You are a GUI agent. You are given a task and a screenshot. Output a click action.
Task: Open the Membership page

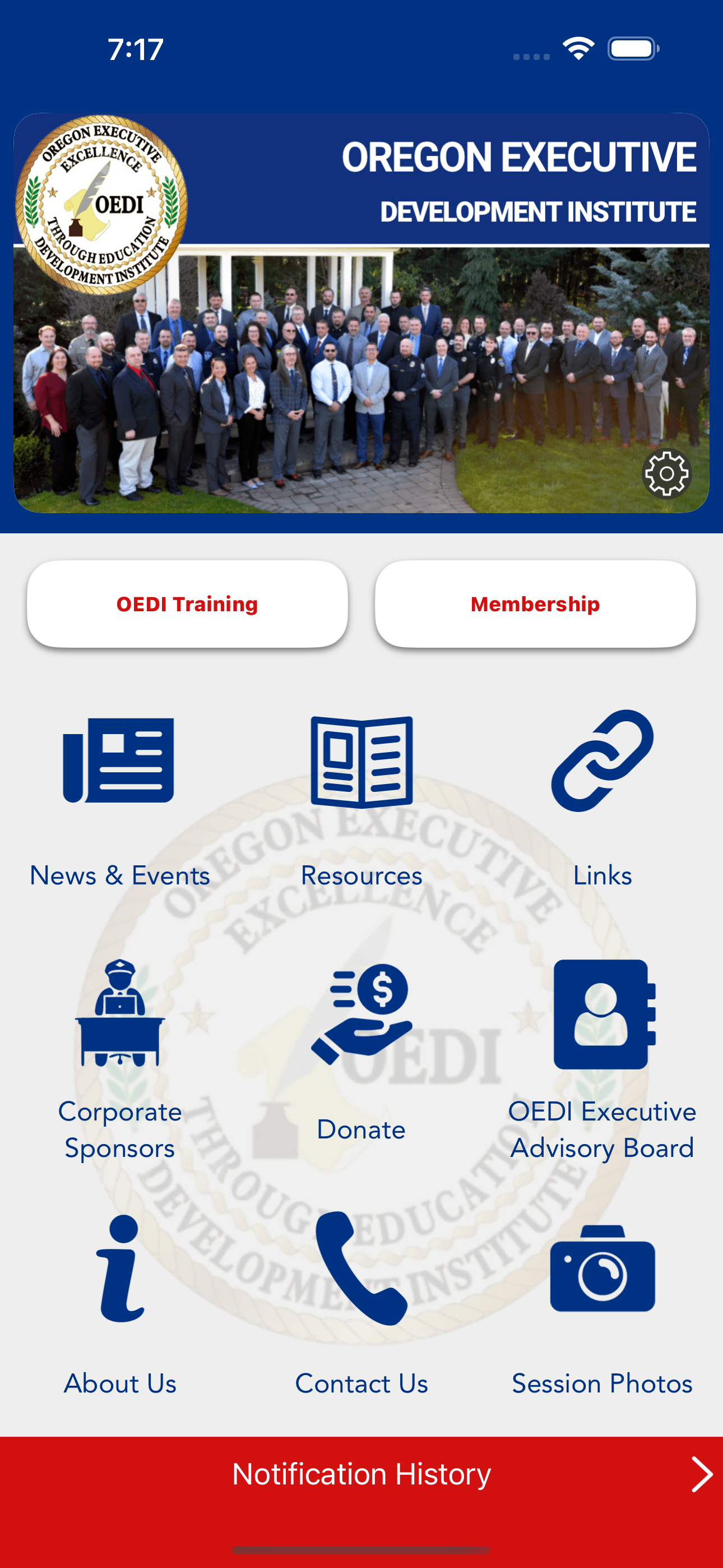(x=535, y=603)
